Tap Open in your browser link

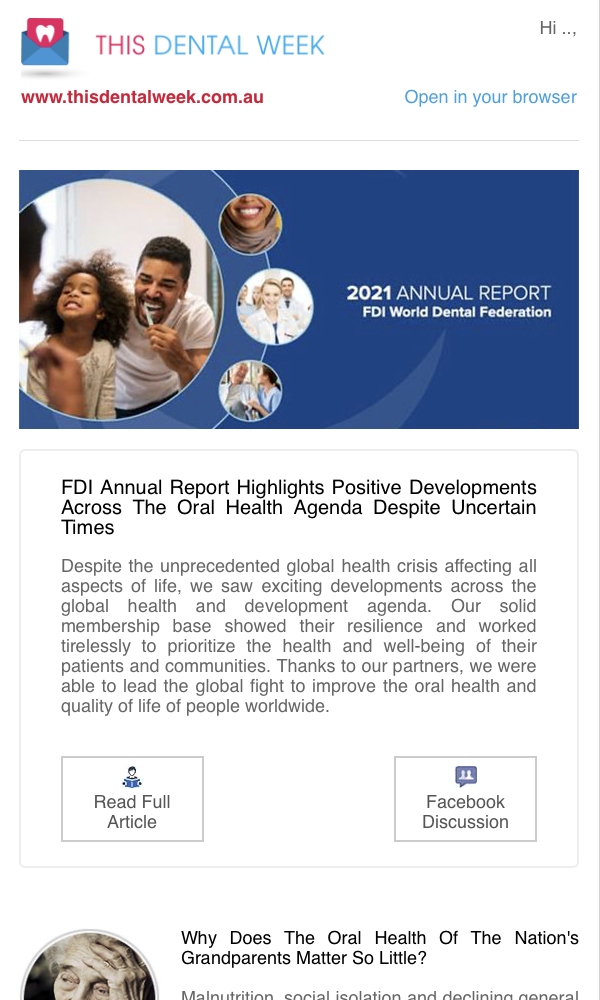point(490,97)
